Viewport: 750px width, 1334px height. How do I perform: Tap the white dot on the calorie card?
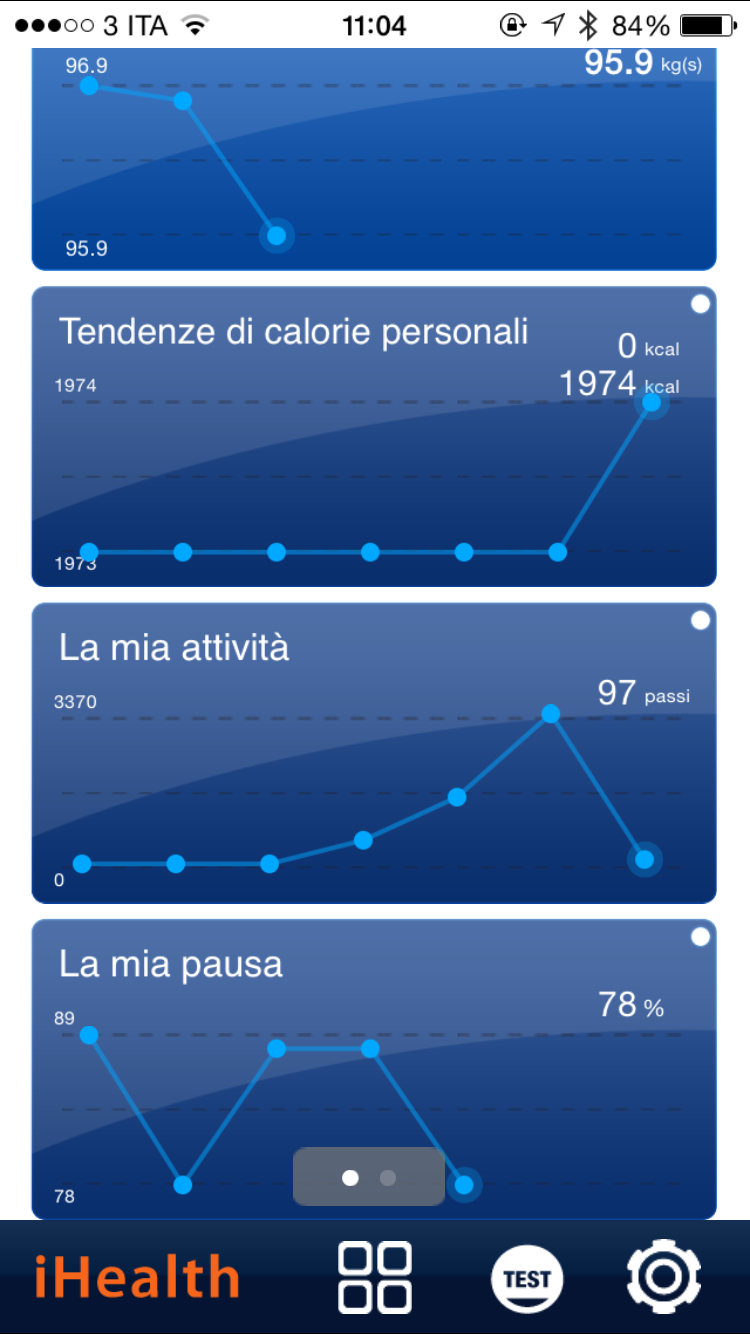click(700, 304)
